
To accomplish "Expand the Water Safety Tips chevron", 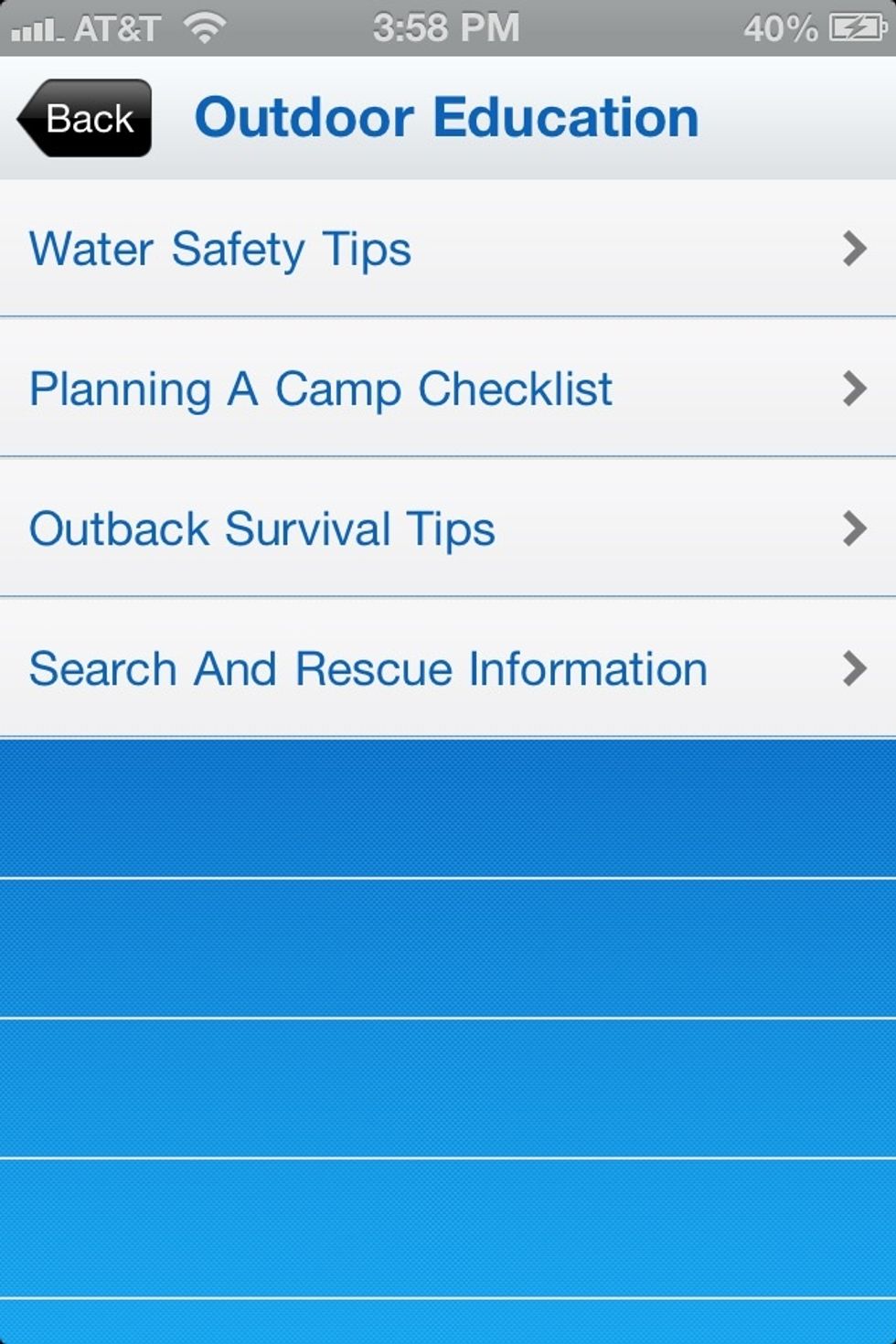I will (x=853, y=249).
